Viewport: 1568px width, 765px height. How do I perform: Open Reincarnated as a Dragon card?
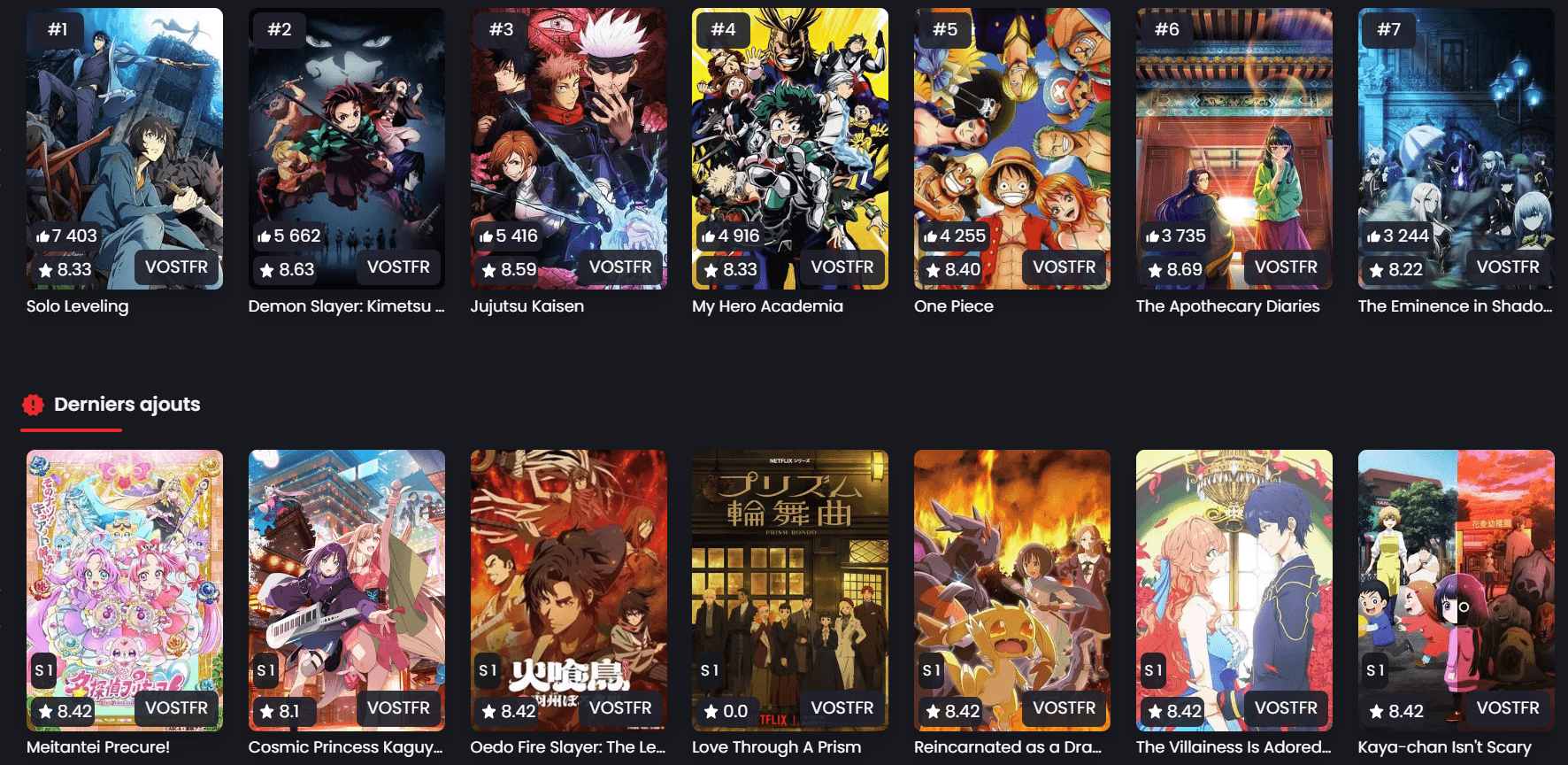[x=1011, y=590]
